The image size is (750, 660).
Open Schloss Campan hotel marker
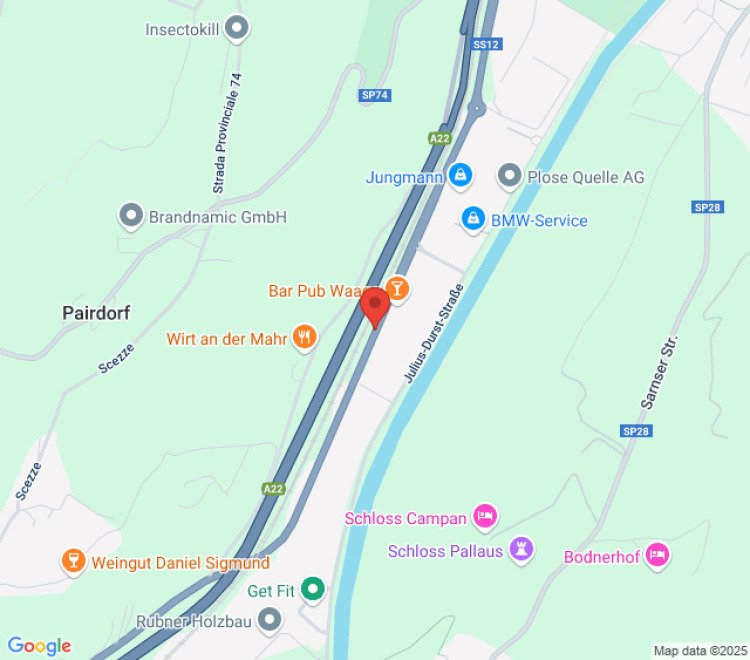pyautogui.click(x=485, y=517)
